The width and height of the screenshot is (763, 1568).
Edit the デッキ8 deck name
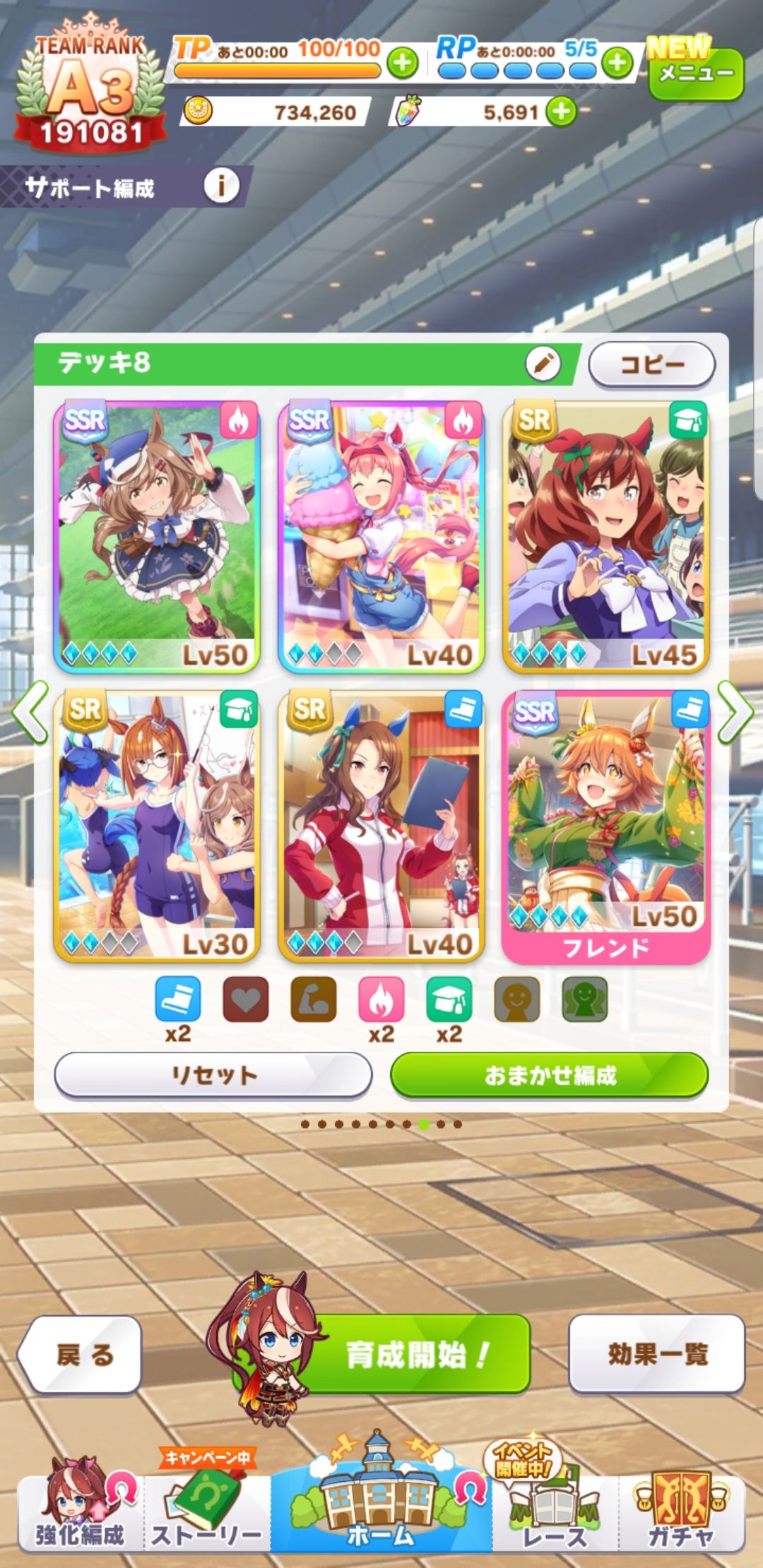[x=543, y=364]
